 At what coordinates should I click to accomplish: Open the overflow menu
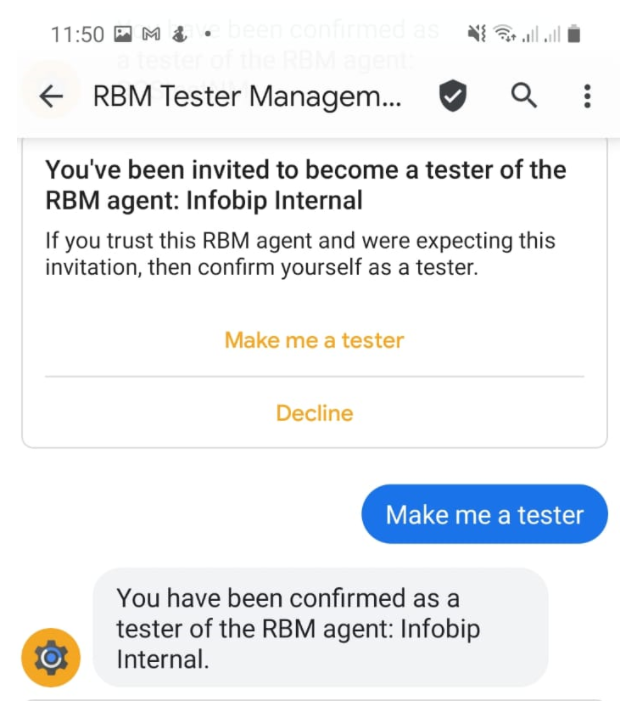[587, 97]
